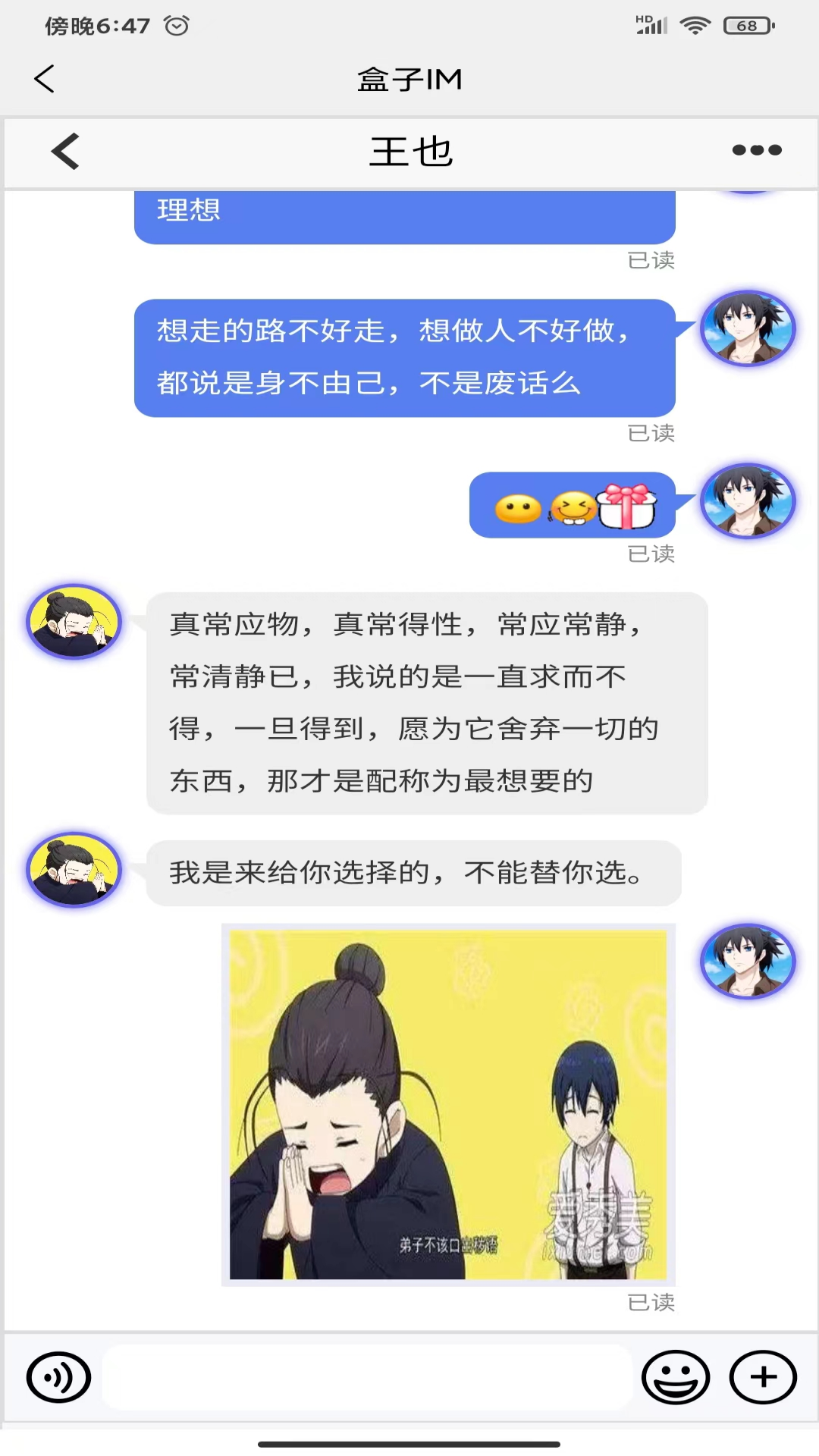
Task: Open the plus attachment menu
Action: pos(763,1377)
